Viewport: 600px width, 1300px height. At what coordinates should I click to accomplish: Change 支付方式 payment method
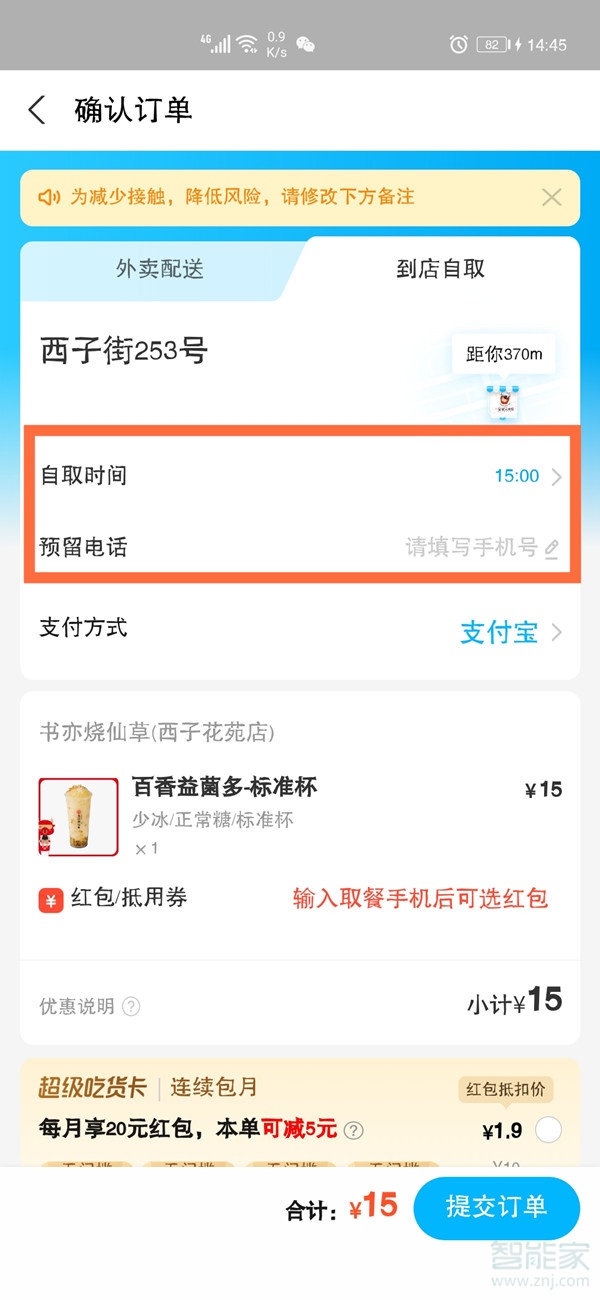(x=510, y=632)
